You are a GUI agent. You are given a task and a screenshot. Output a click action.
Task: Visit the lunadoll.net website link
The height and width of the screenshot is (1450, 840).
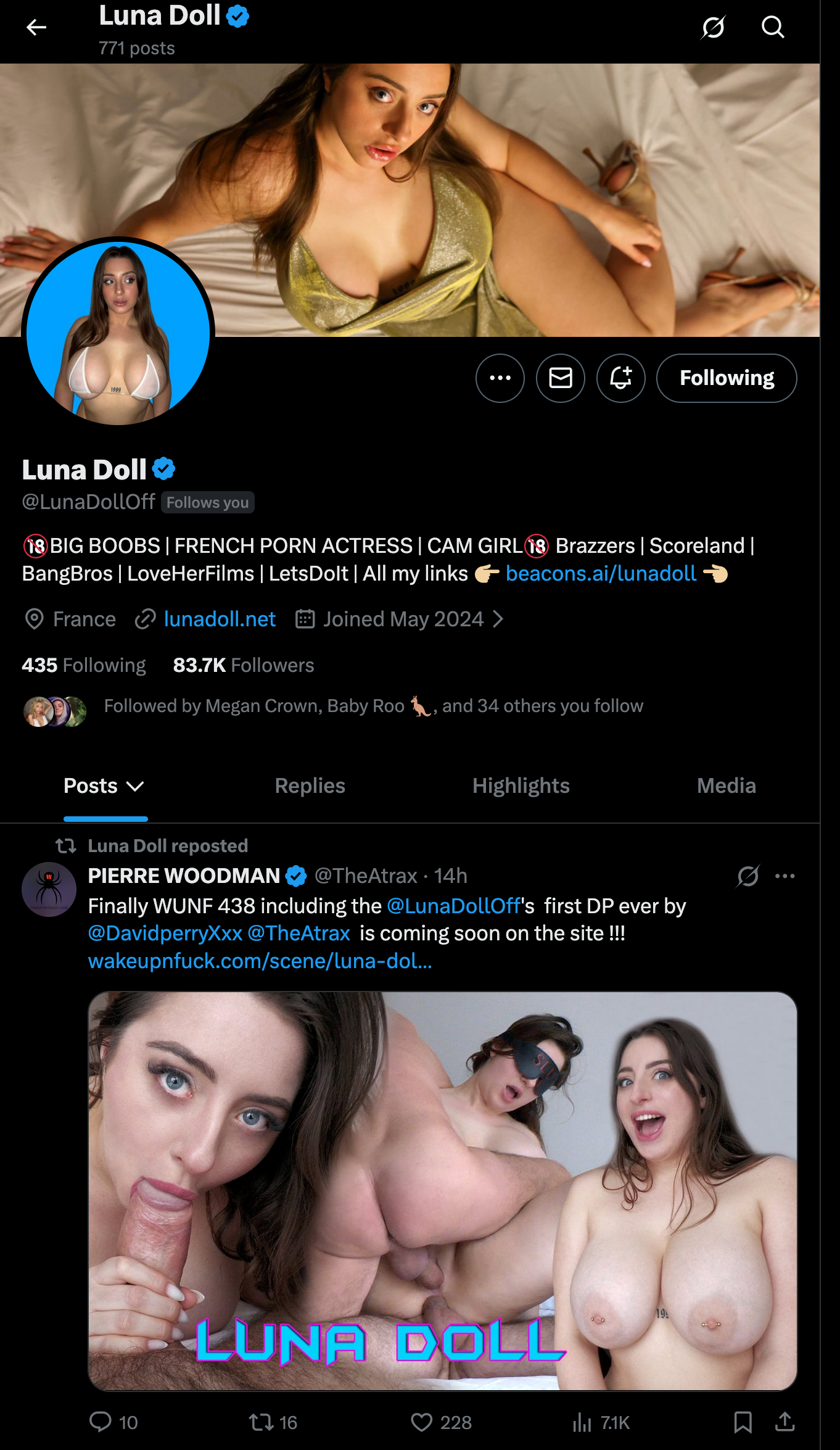click(220, 619)
